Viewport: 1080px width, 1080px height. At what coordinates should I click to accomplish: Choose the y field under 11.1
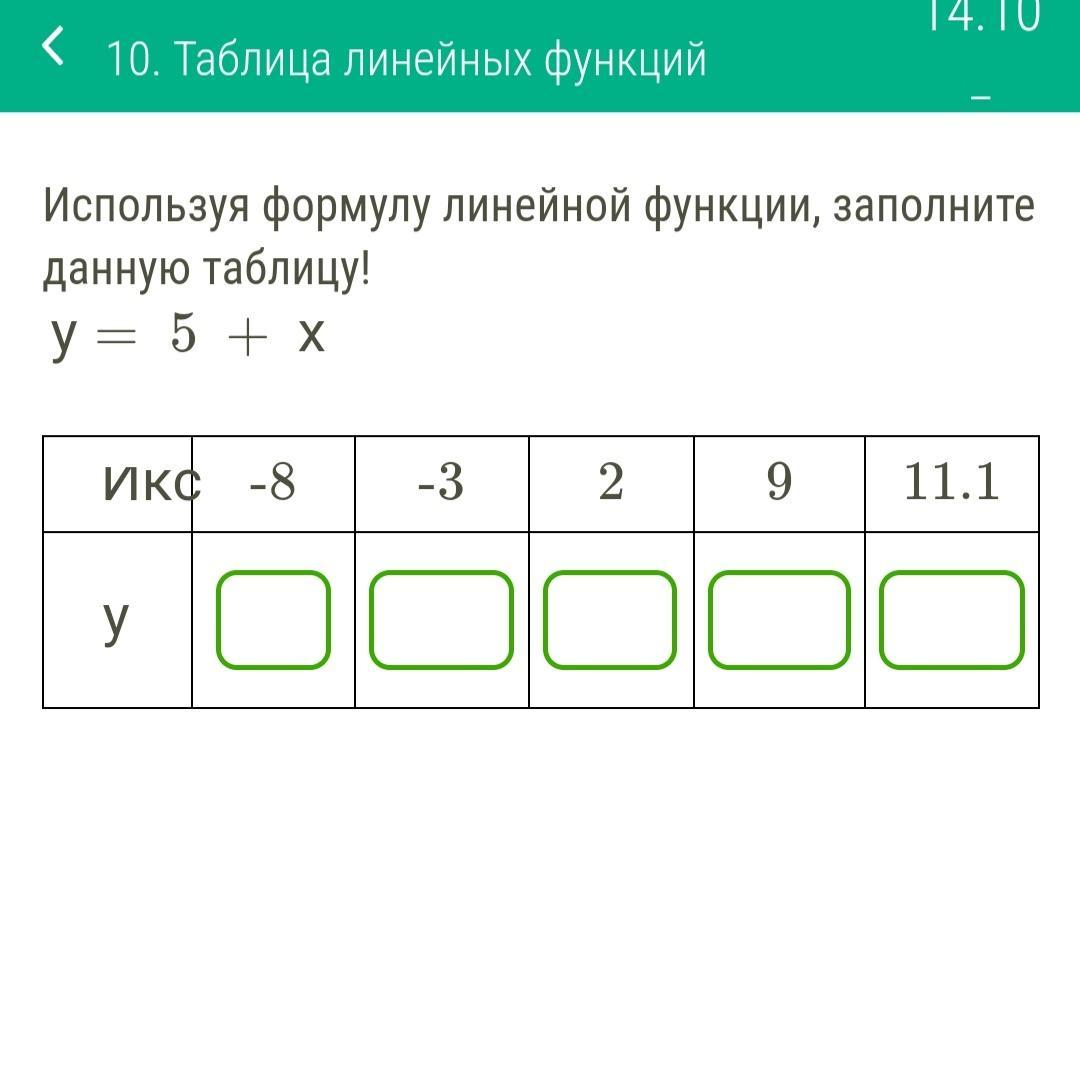[951, 619]
